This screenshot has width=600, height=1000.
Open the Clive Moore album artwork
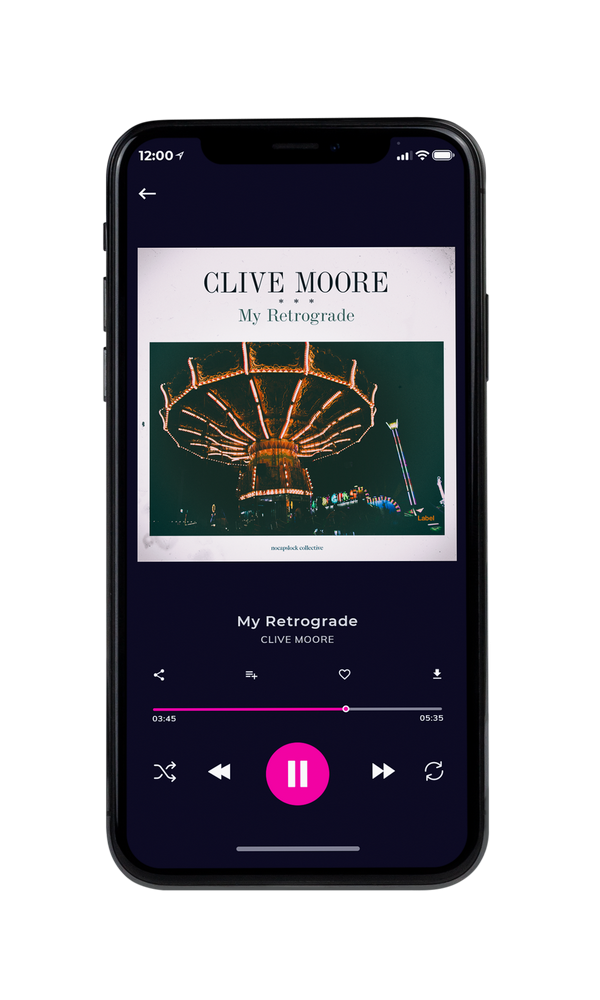click(x=297, y=404)
